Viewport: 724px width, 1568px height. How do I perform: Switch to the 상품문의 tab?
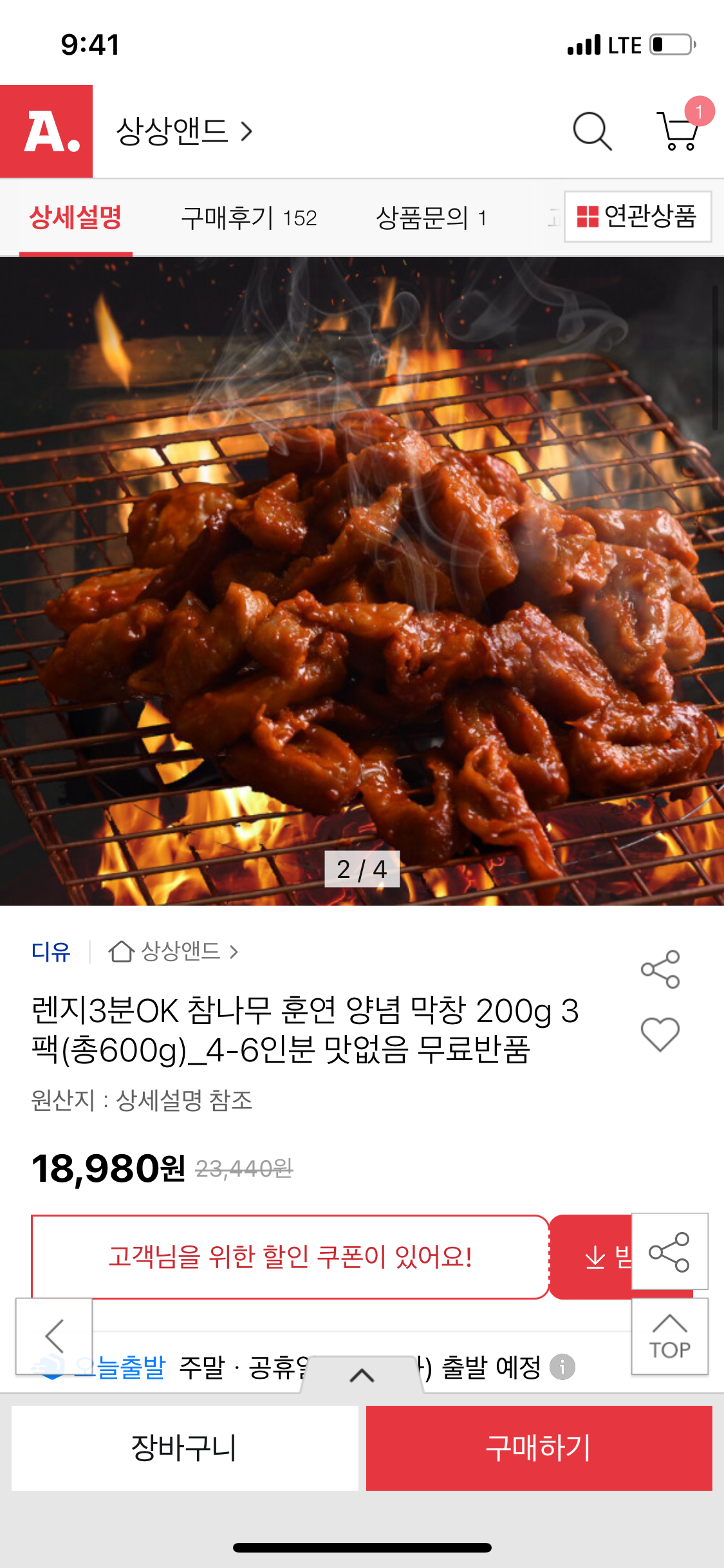click(431, 218)
